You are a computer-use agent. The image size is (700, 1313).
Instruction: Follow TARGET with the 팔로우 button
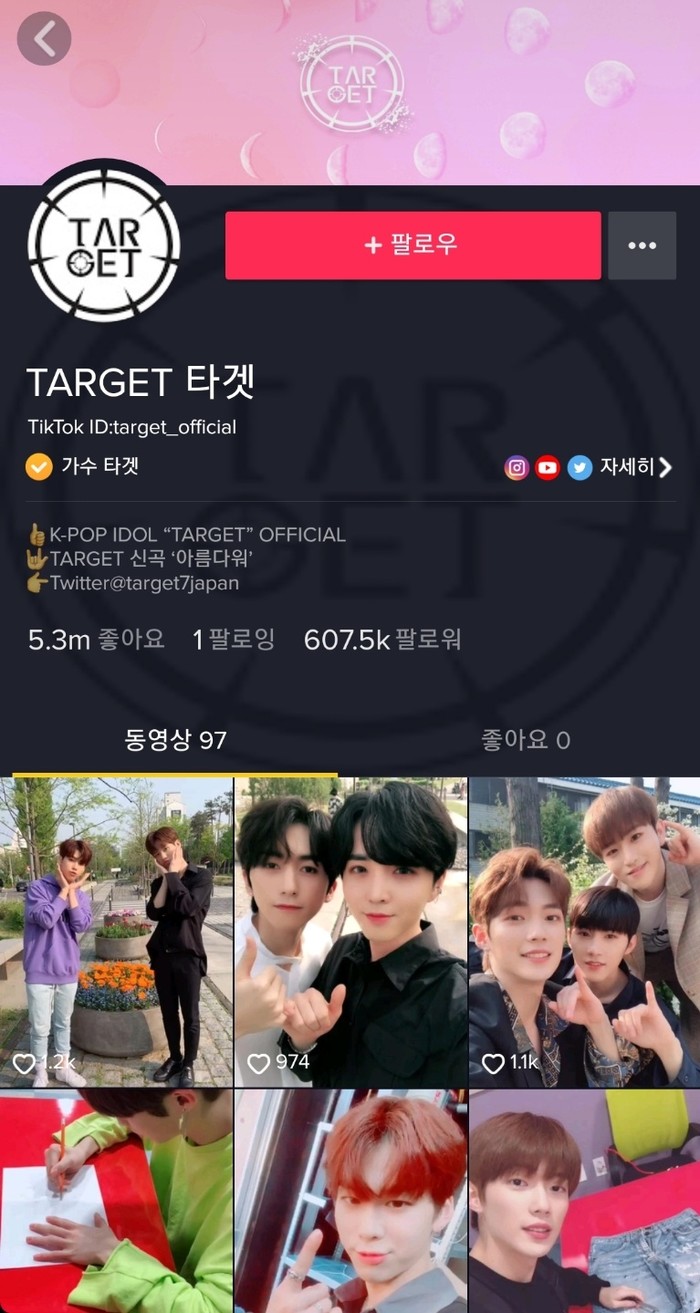click(412, 245)
